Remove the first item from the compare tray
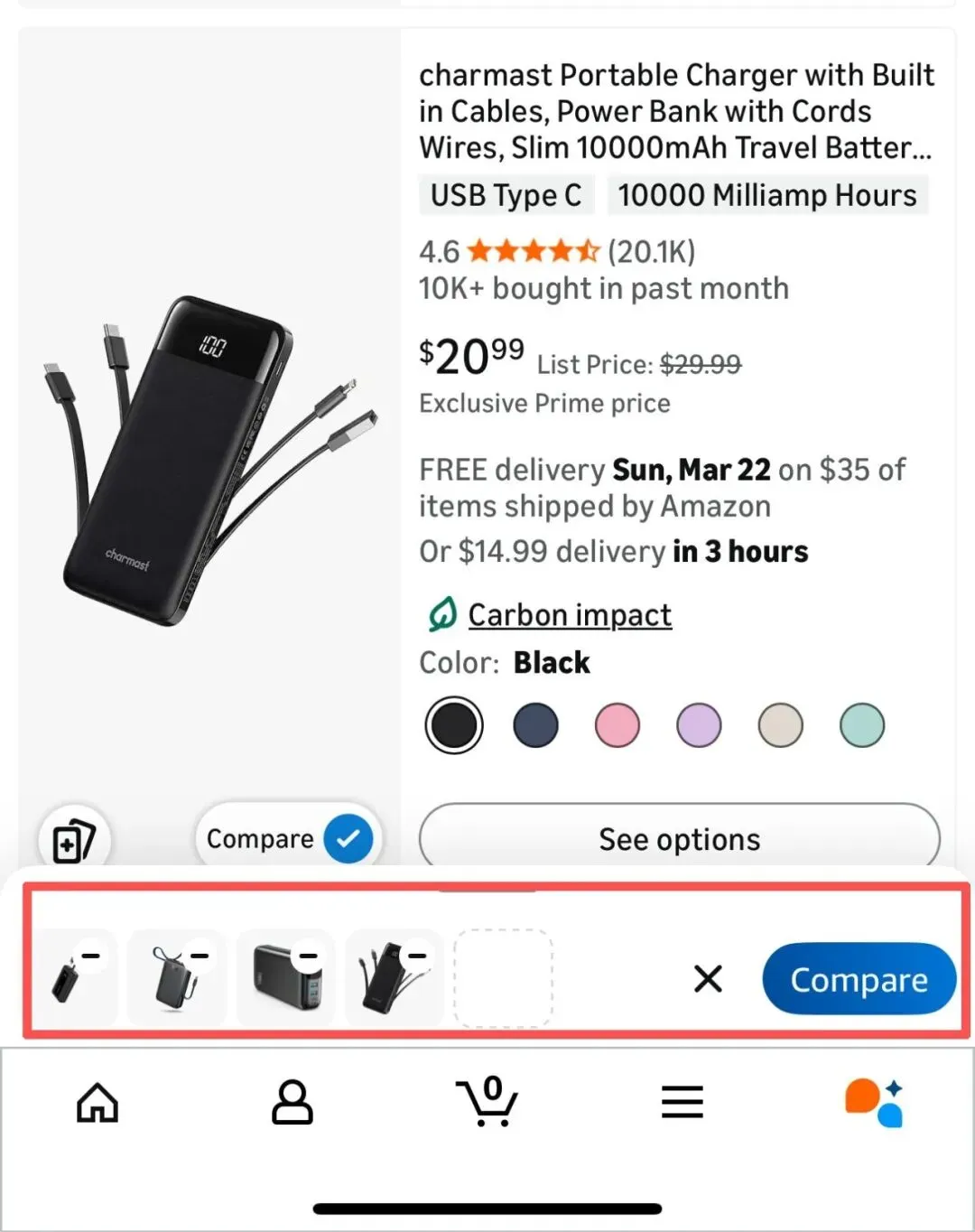 (92, 956)
